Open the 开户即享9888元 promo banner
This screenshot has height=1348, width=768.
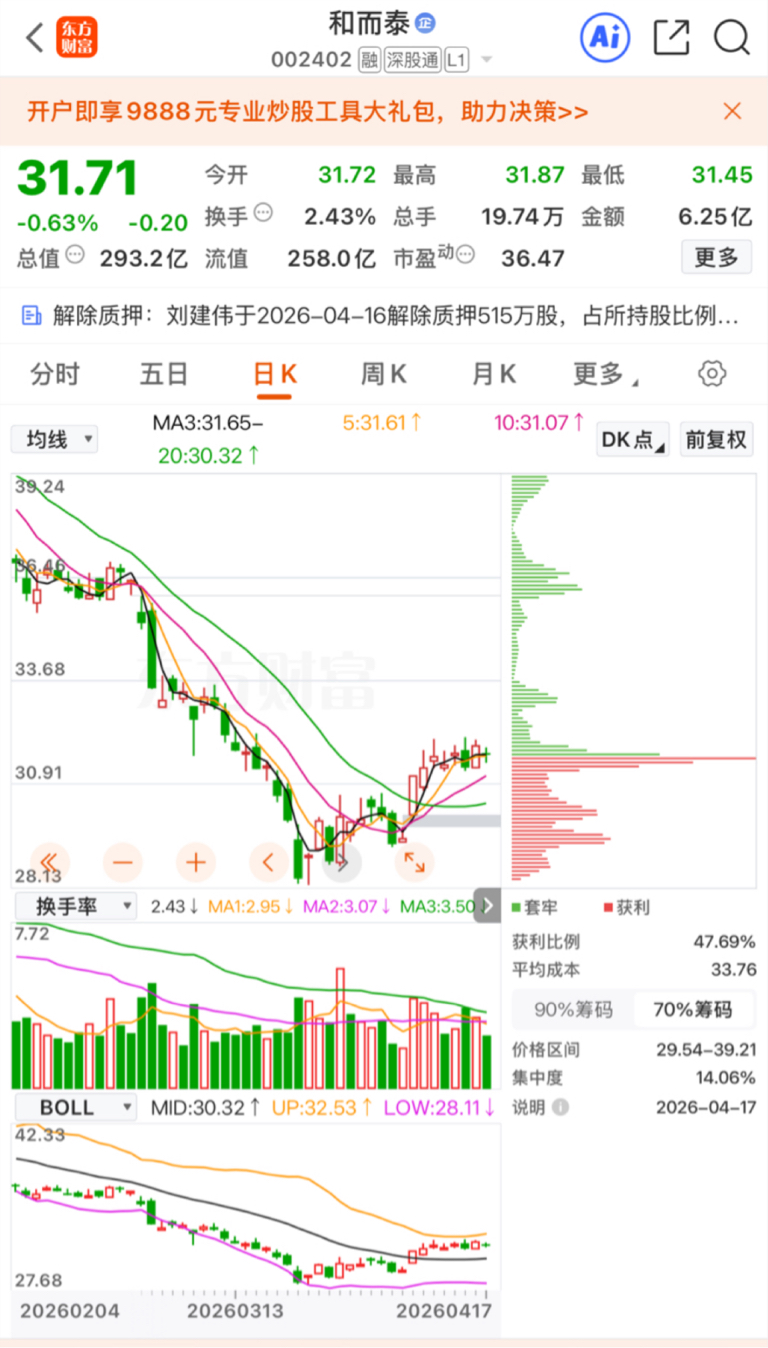308,111
